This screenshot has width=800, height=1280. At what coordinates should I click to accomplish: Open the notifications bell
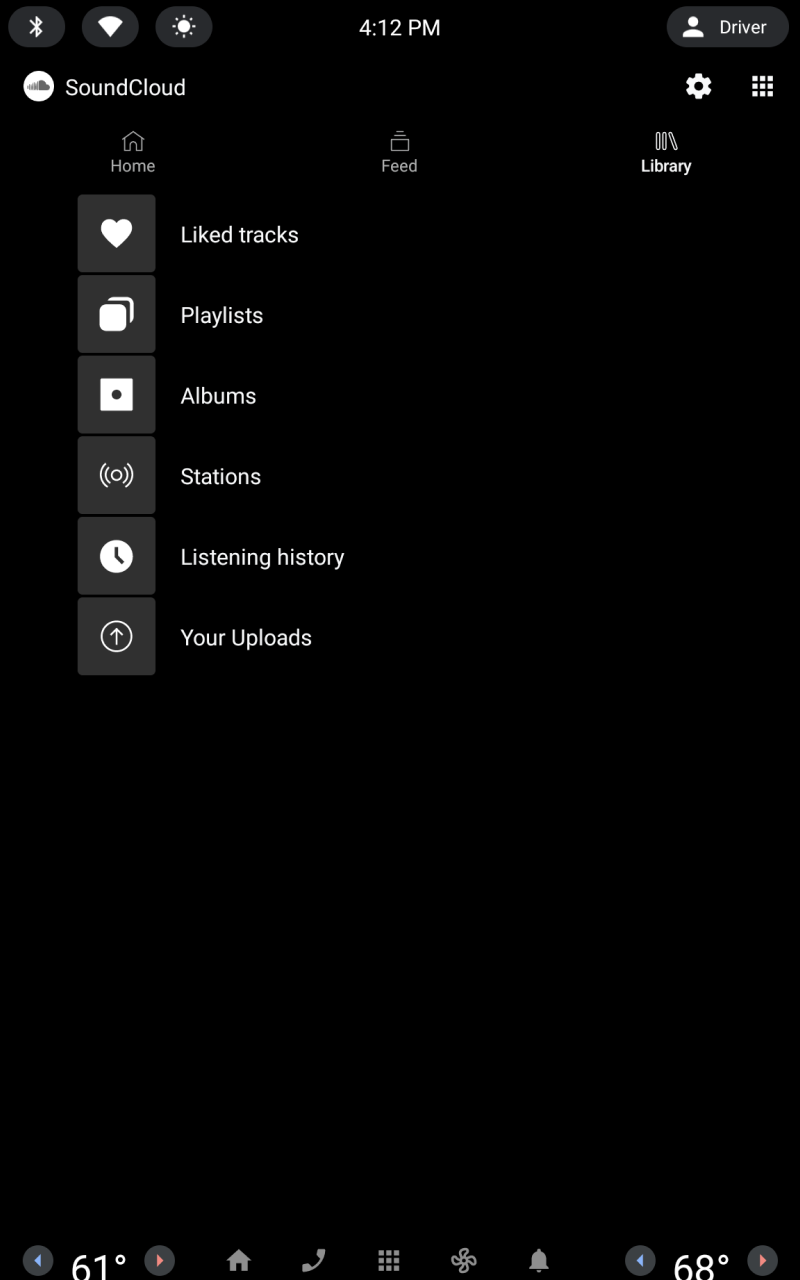coord(539,1260)
